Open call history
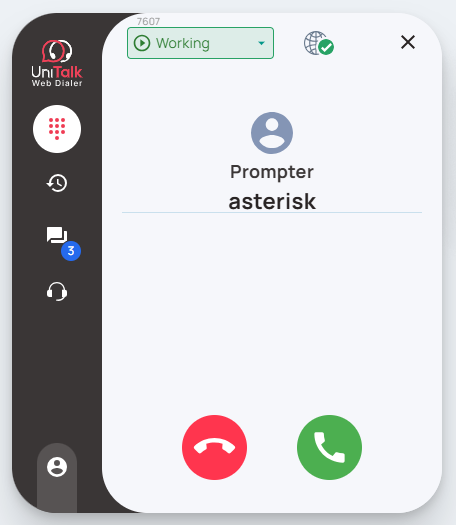 [57, 183]
